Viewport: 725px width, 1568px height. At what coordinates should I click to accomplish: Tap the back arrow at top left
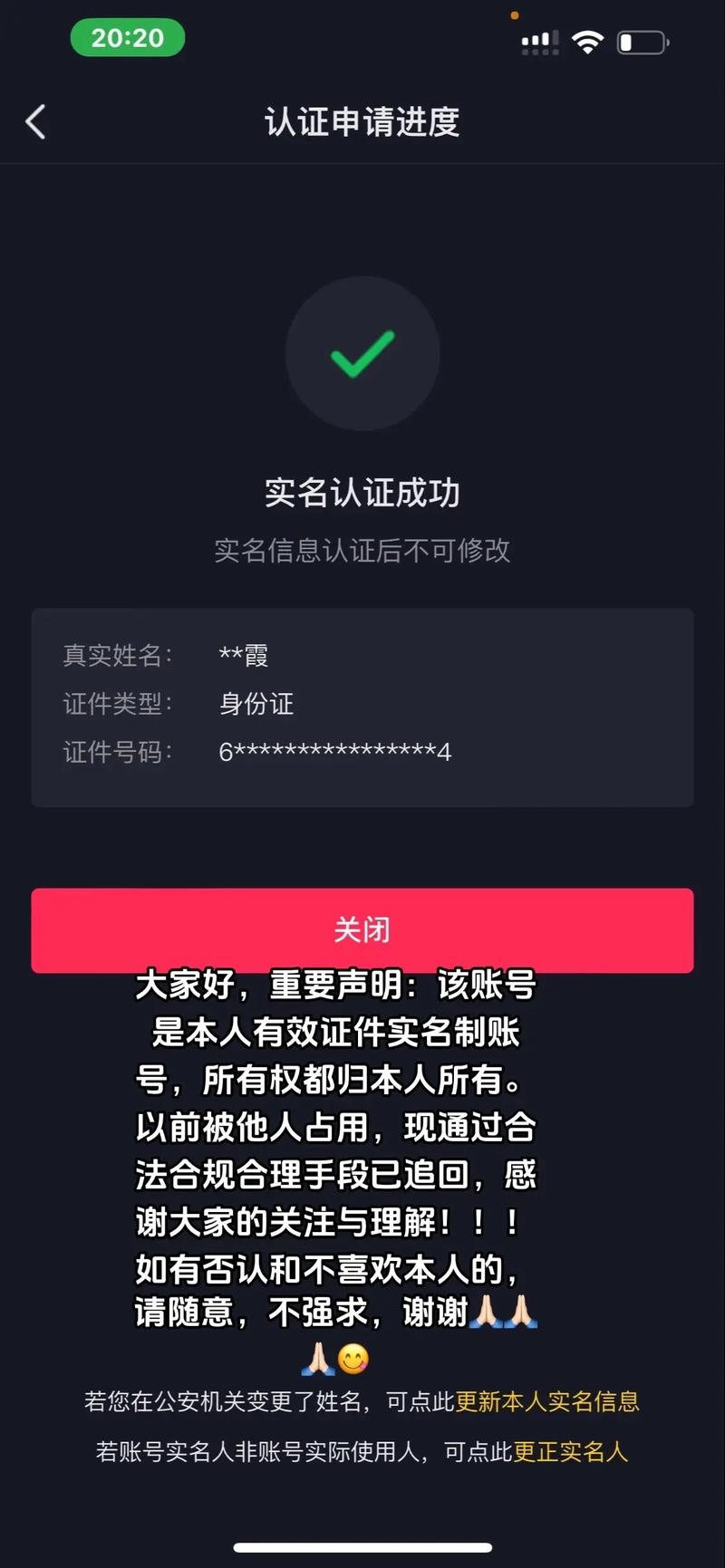click(x=34, y=120)
